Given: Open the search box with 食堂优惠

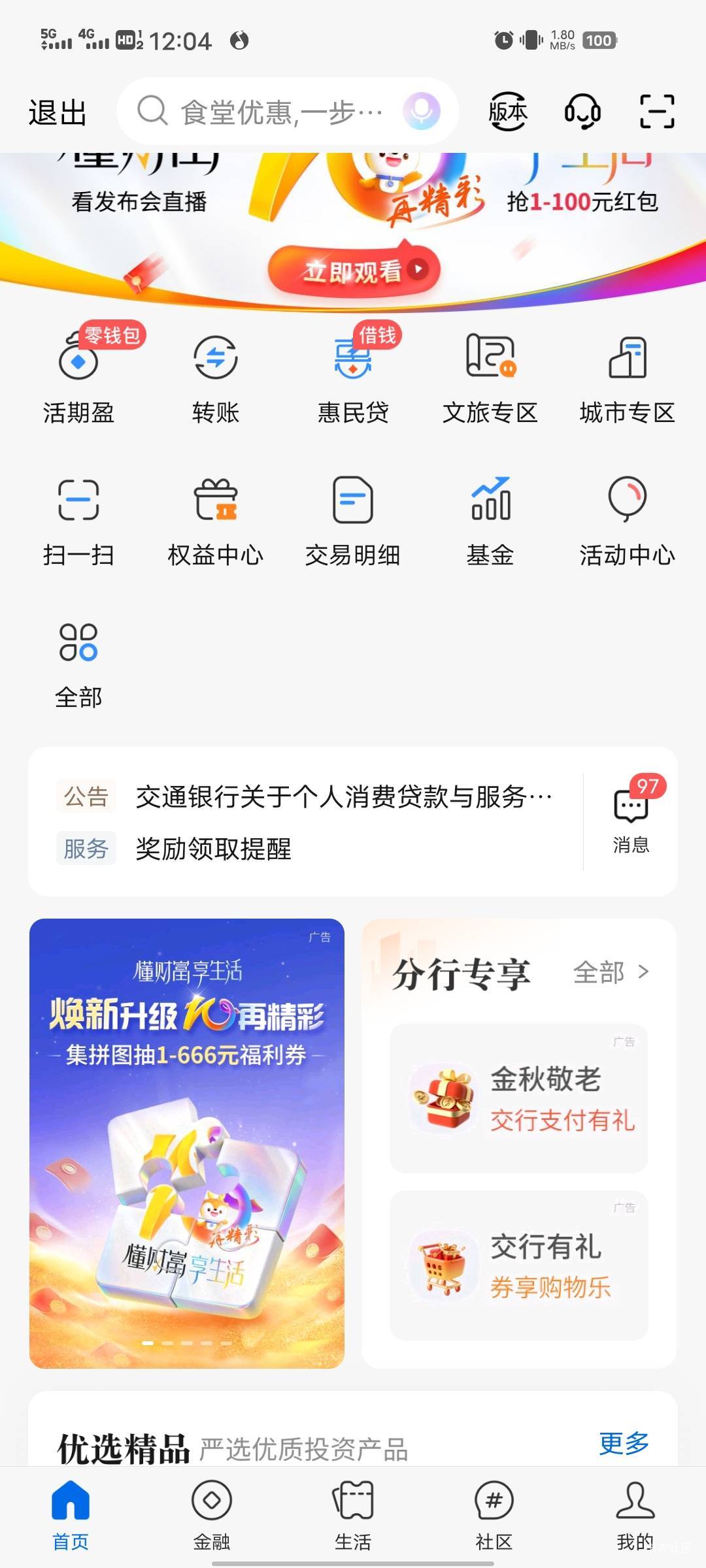Looking at the screenshot, I should (x=288, y=112).
